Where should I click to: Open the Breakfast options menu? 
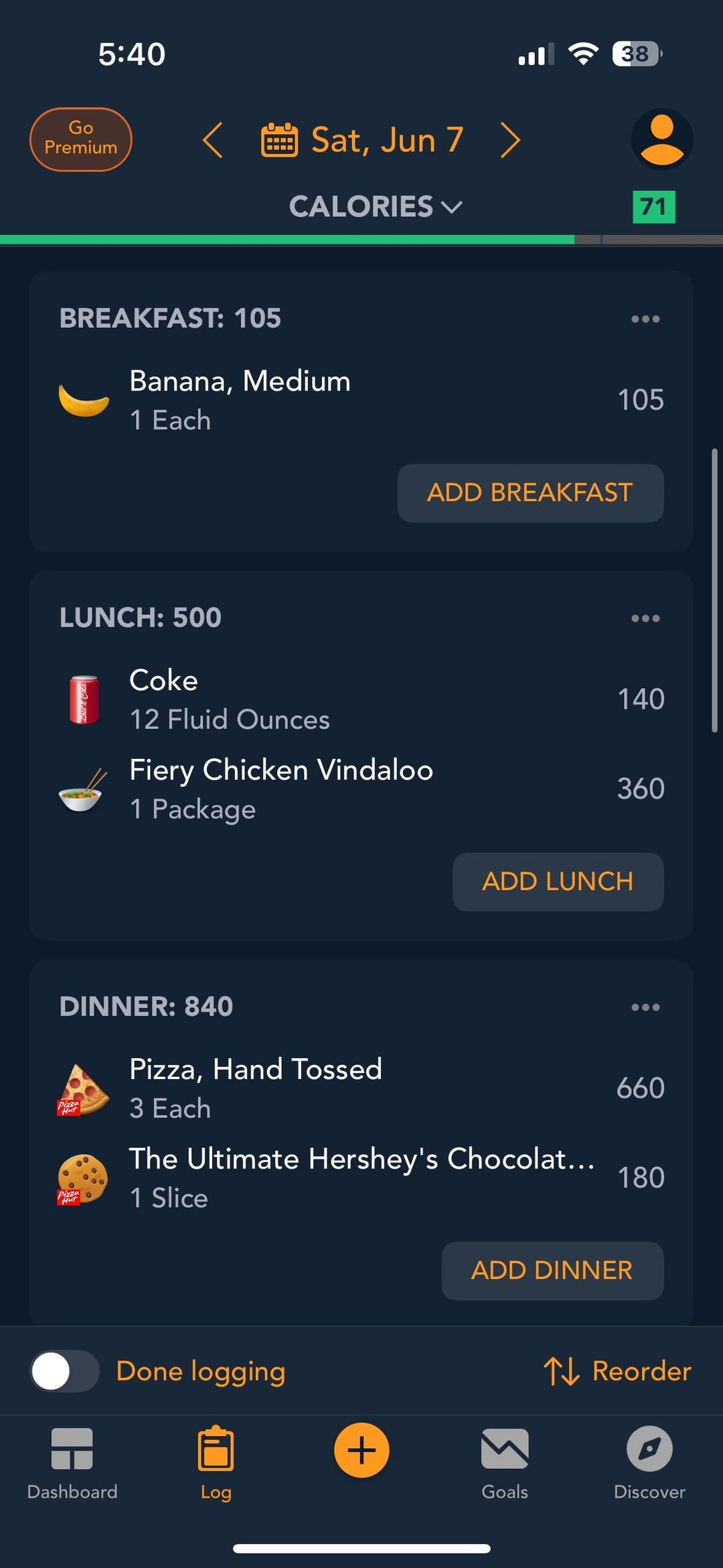click(645, 319)
